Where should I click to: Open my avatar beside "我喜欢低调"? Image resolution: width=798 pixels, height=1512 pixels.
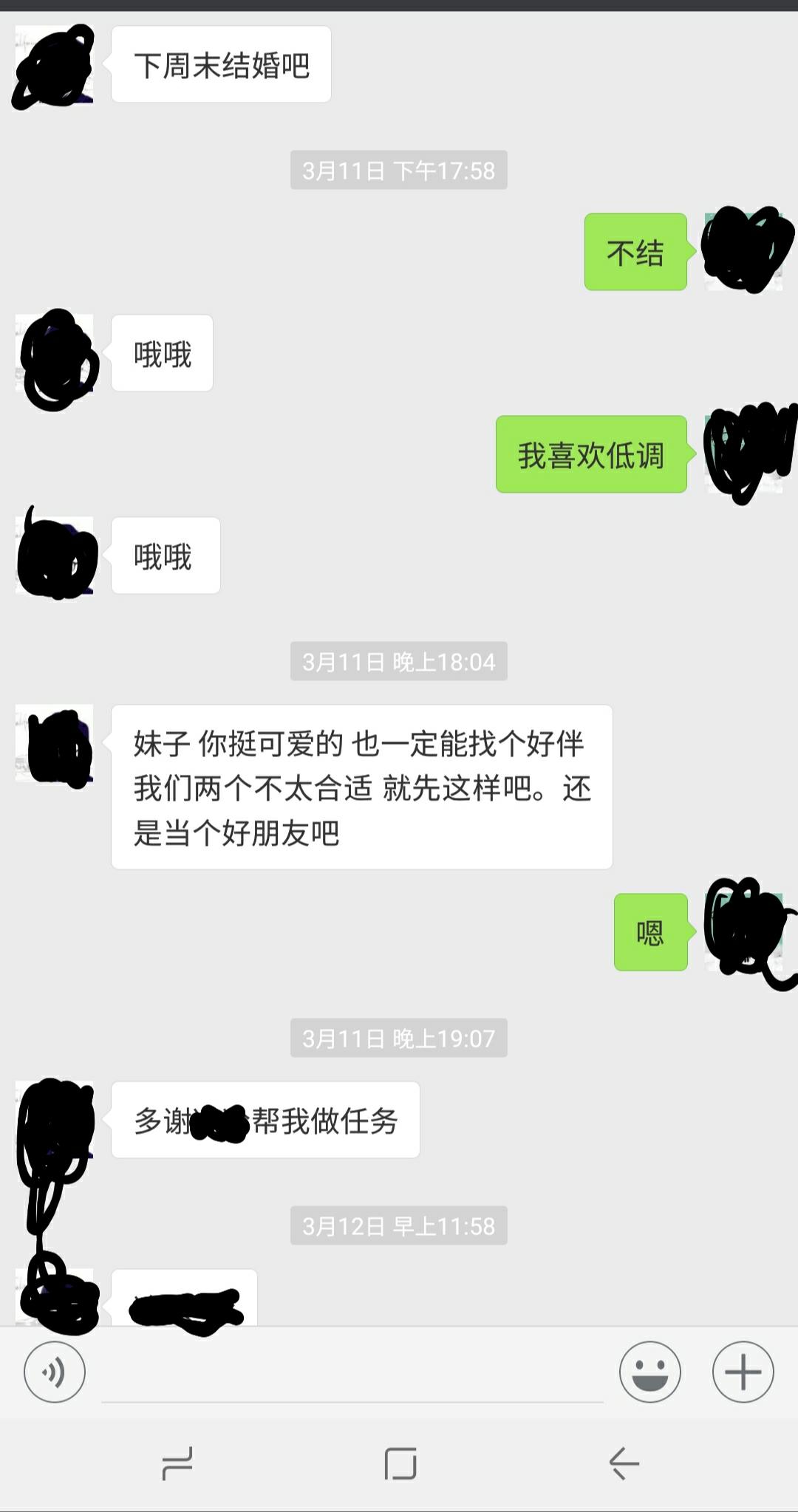point(743,454)
